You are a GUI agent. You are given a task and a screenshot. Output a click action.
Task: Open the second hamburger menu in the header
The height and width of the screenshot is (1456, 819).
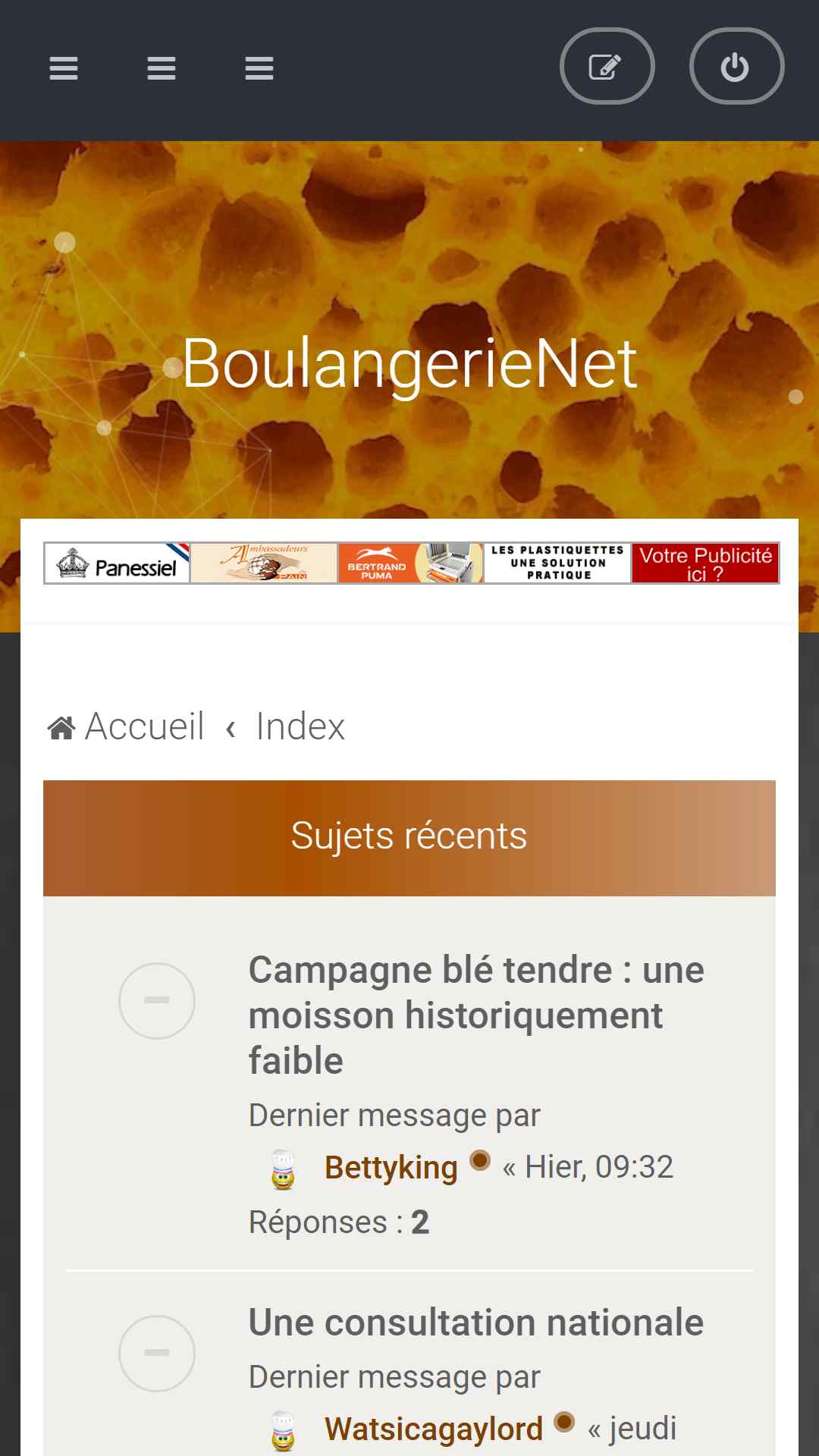click(x=162, y=68)
